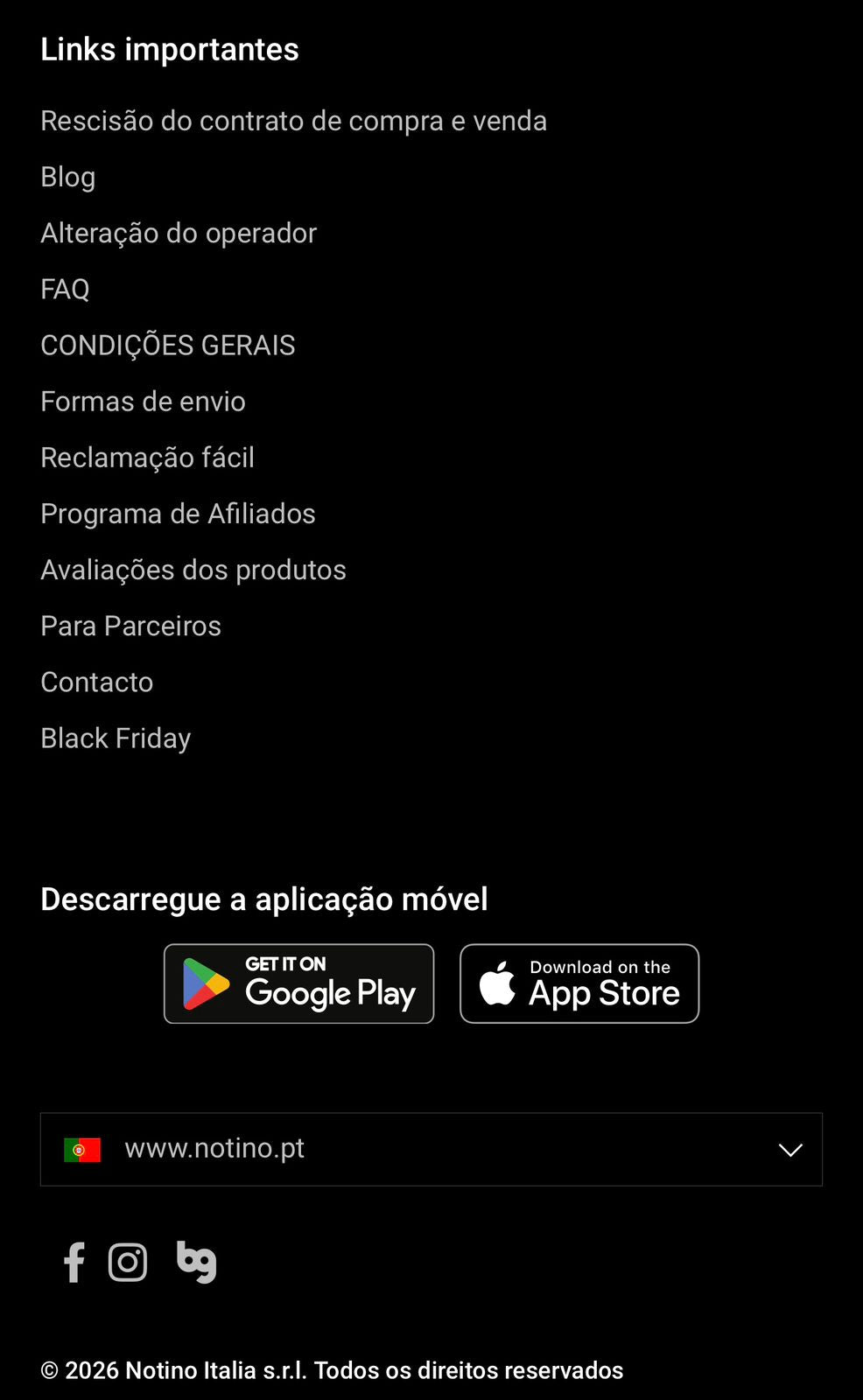The width and height of the screenshot is (863, 1400).
Task: Open Reclamação fácil link
Action: tap(147, 457)
